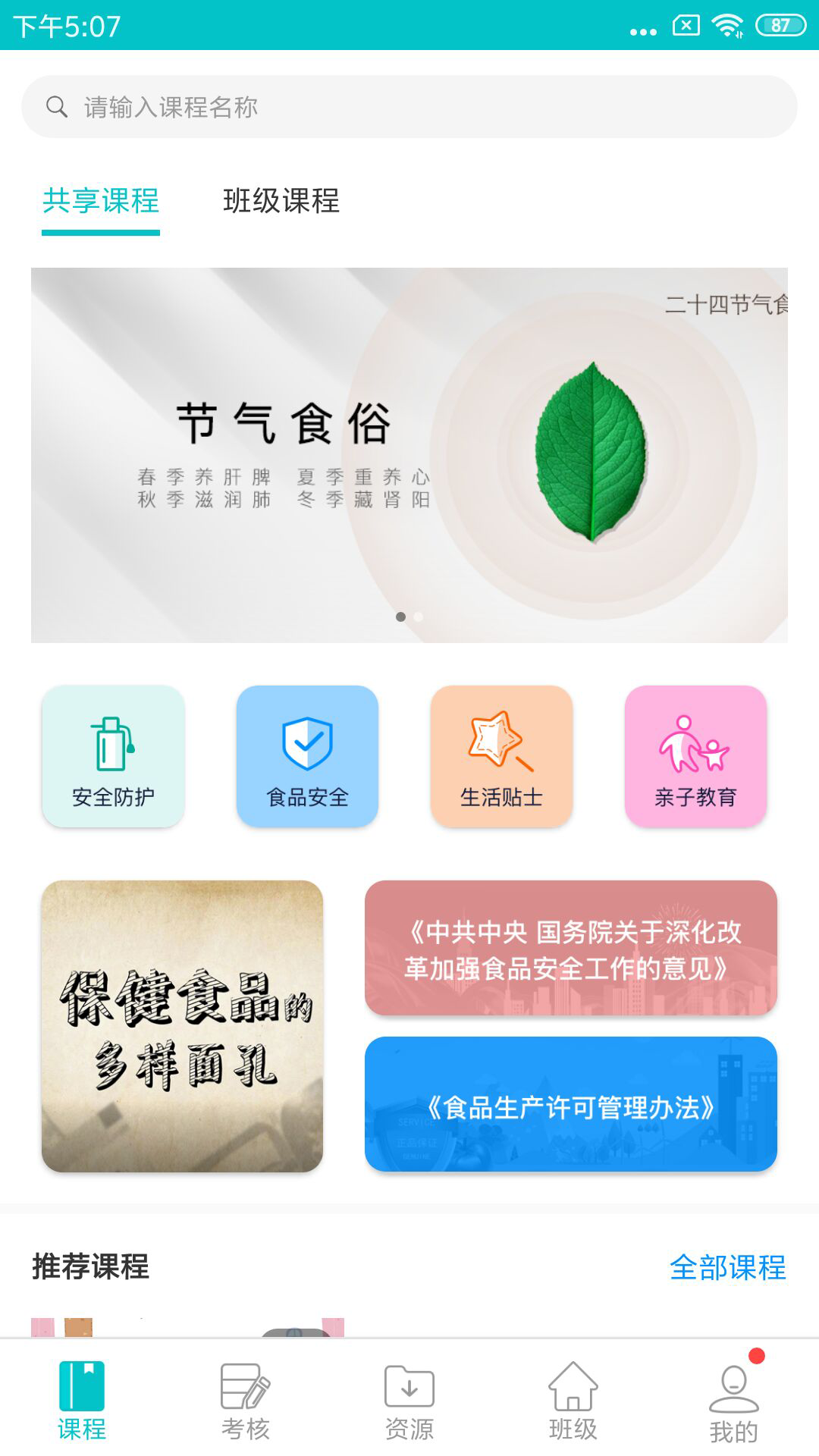Open the 安全防护 safety protection category

112,755
